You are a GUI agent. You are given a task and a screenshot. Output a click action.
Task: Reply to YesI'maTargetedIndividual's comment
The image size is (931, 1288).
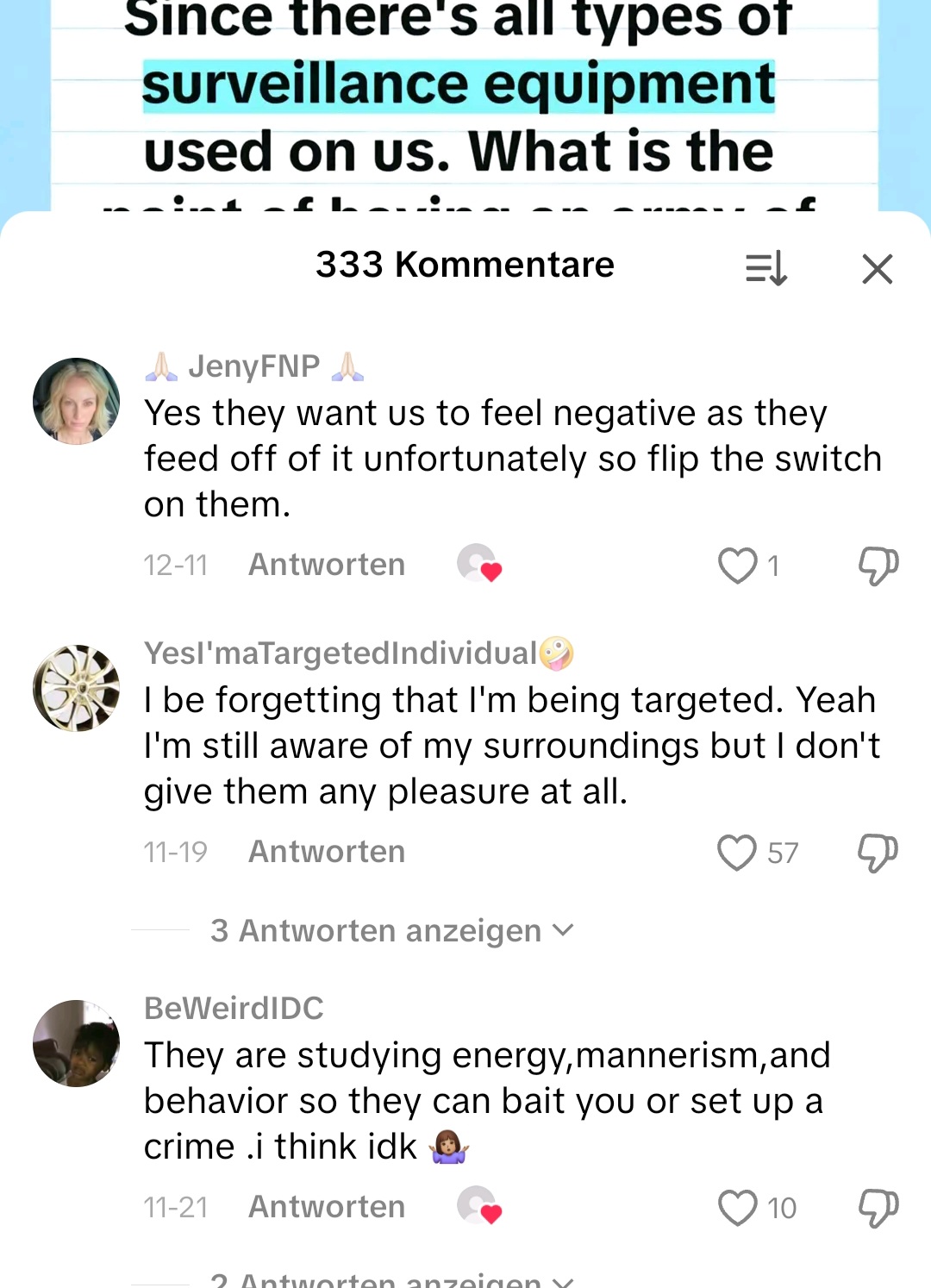(327, 852)
